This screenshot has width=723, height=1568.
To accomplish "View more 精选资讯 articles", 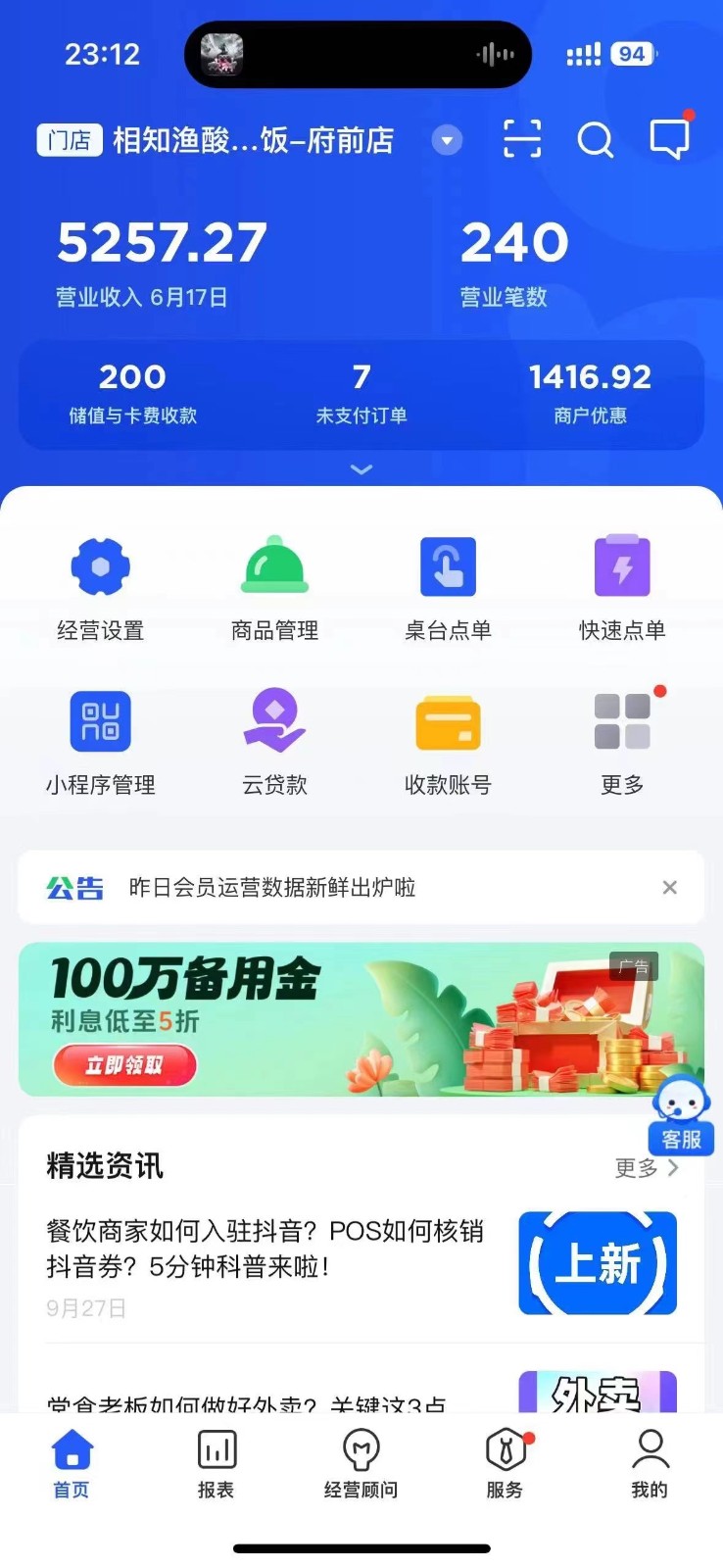I will (x=646, y=1167).
